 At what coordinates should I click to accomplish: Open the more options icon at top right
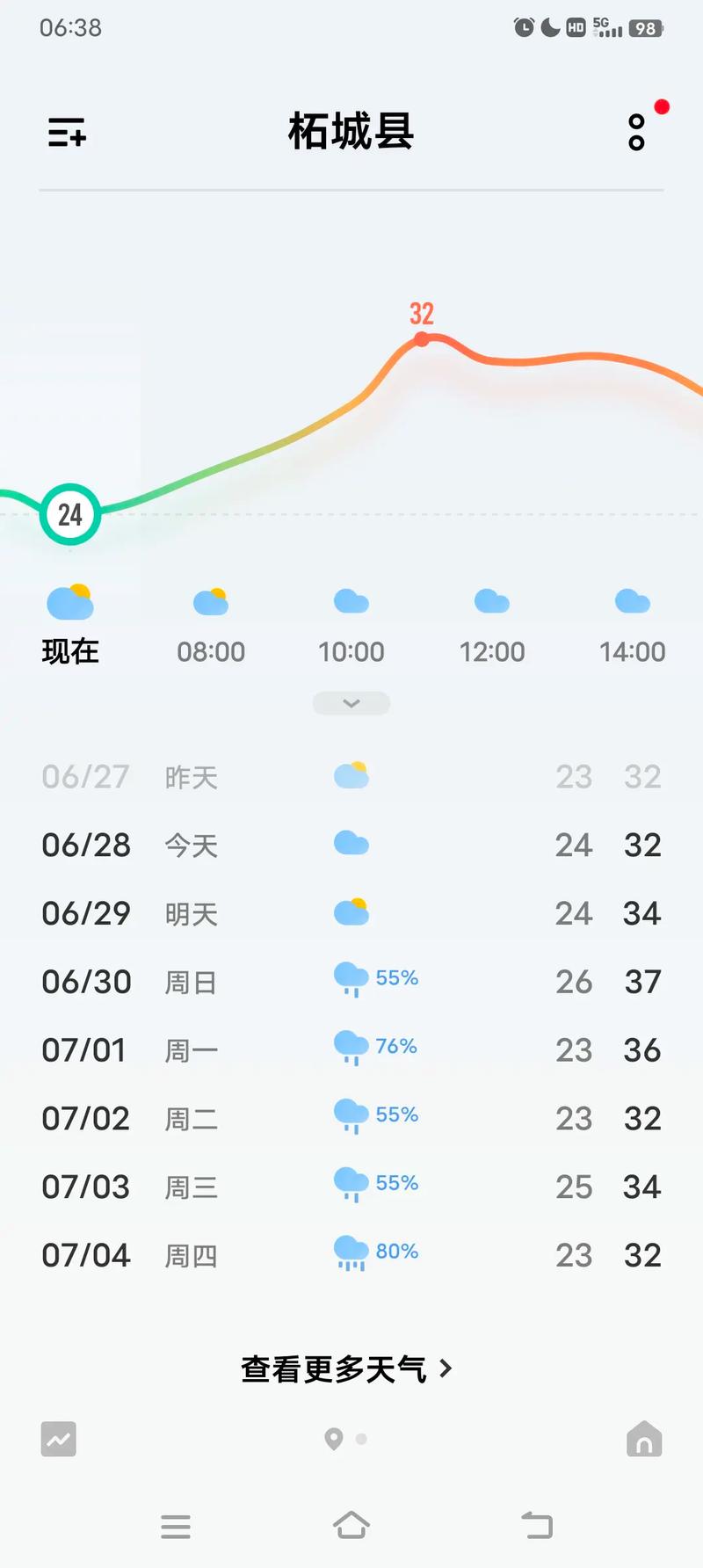[635, 132]
